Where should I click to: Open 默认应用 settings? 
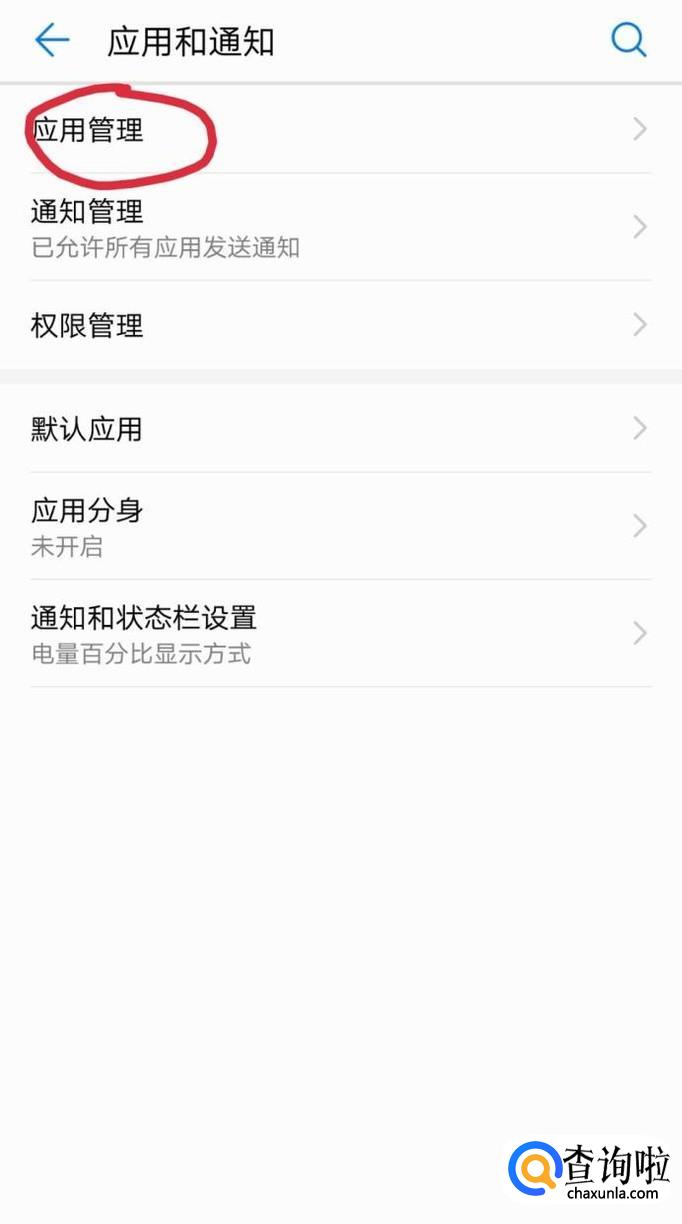pyautogui.click(x=340, y=429)
